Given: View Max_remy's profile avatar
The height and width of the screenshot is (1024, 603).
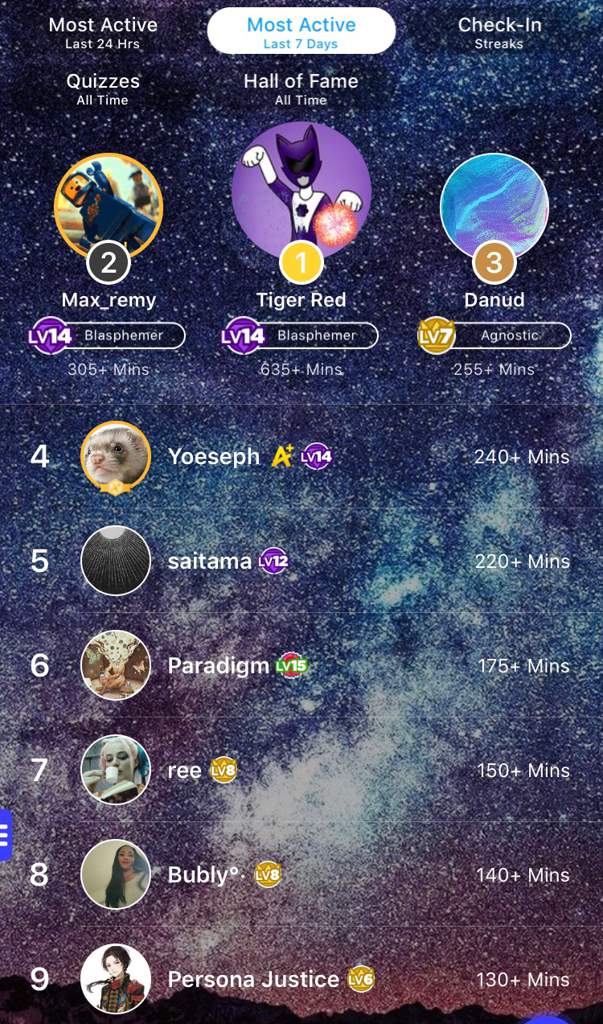Looking at the screenshot, I should click(x=108, y=205).
